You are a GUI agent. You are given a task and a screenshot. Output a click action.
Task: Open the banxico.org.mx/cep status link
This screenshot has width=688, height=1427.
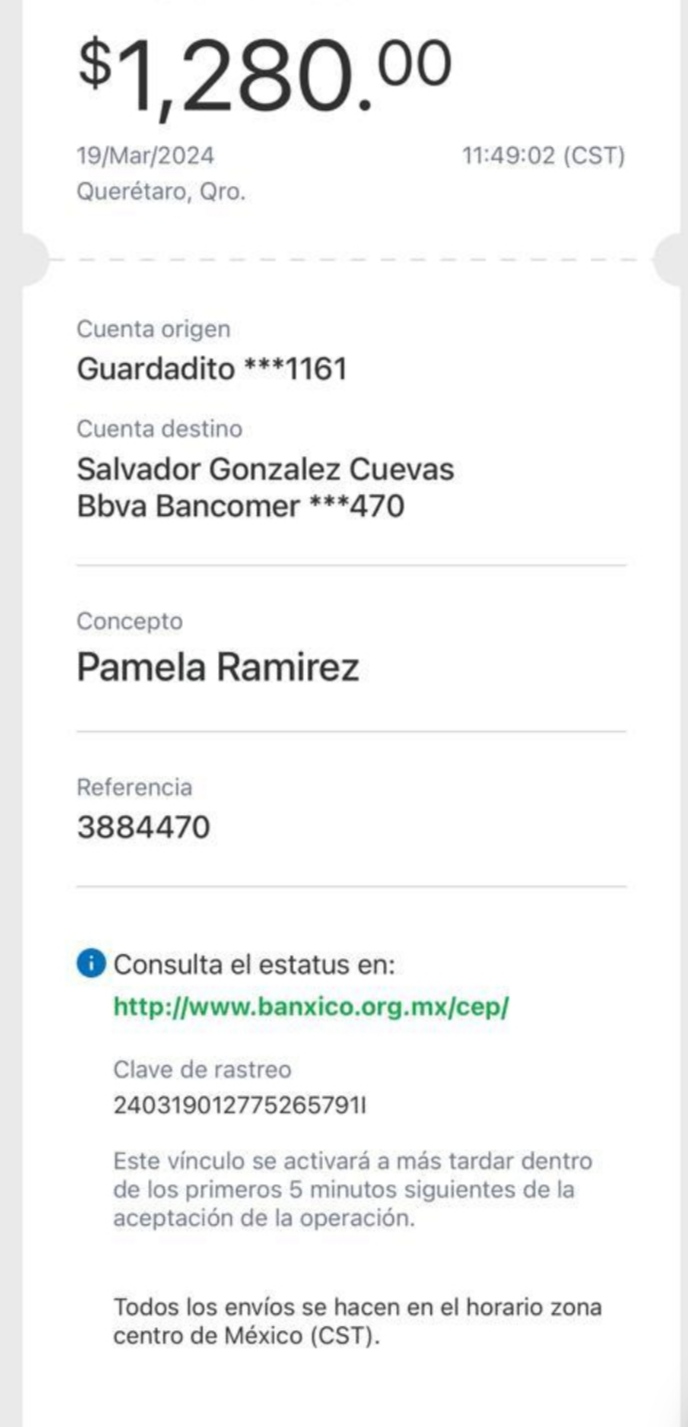[312, 1007]
